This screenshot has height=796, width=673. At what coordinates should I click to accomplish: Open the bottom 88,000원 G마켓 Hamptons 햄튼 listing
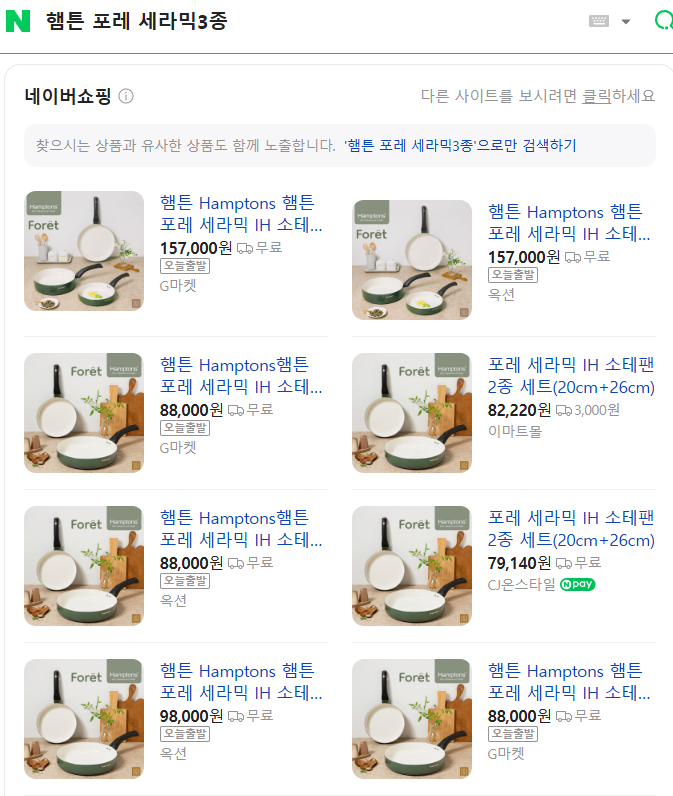[568, 682]
